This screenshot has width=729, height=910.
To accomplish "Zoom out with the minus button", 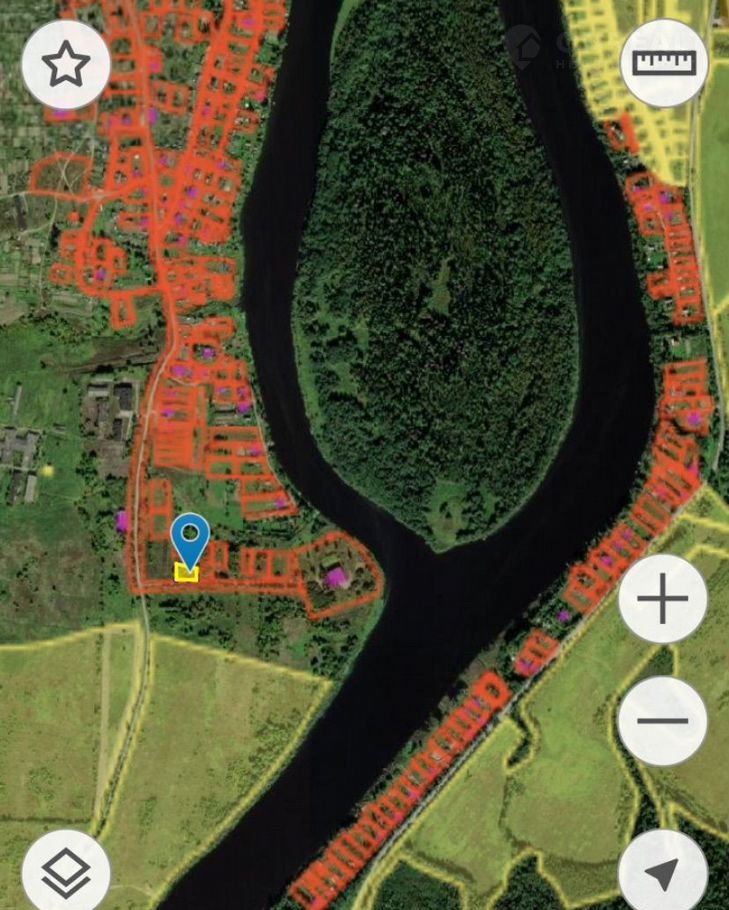I will tap(663, 720).
